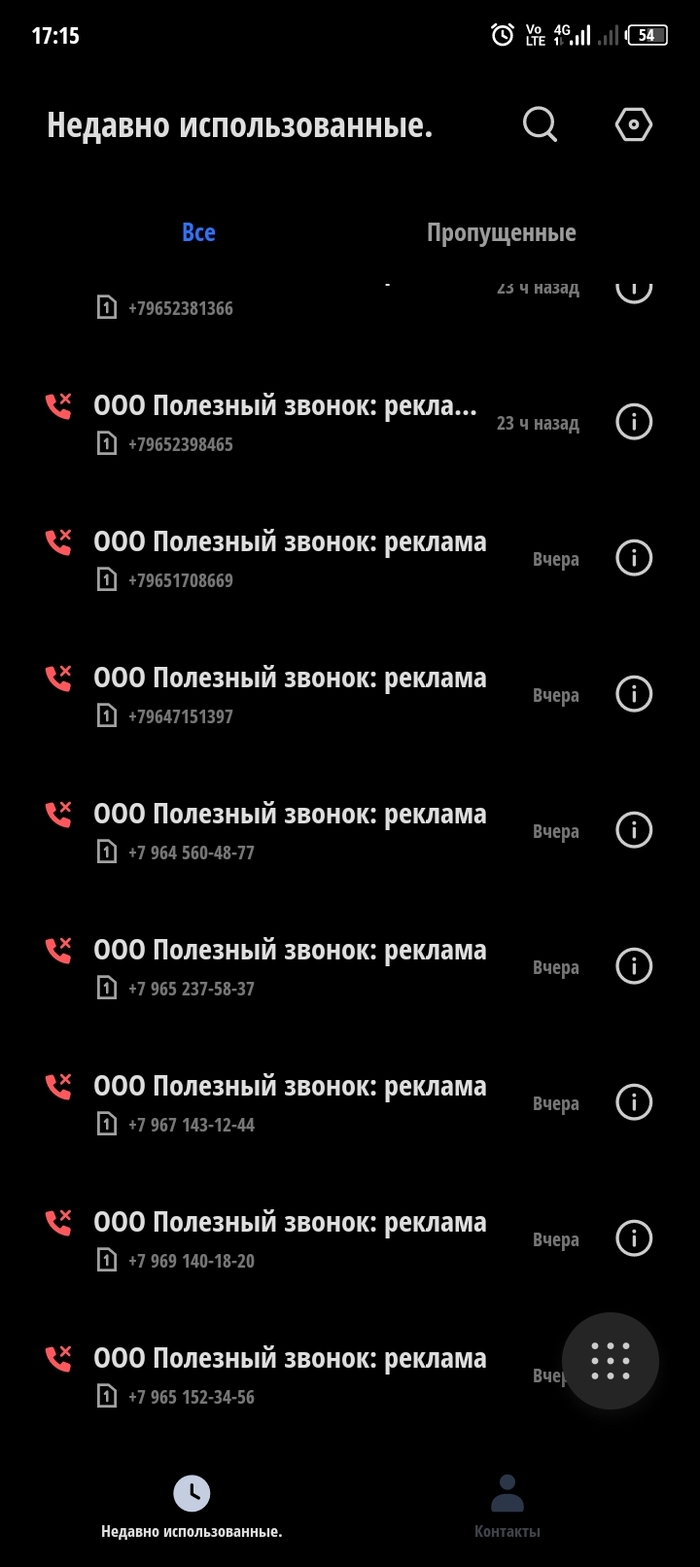700x1567 pixels.
Task: View info for call from +79651708669
Action: tap(633, 558)
